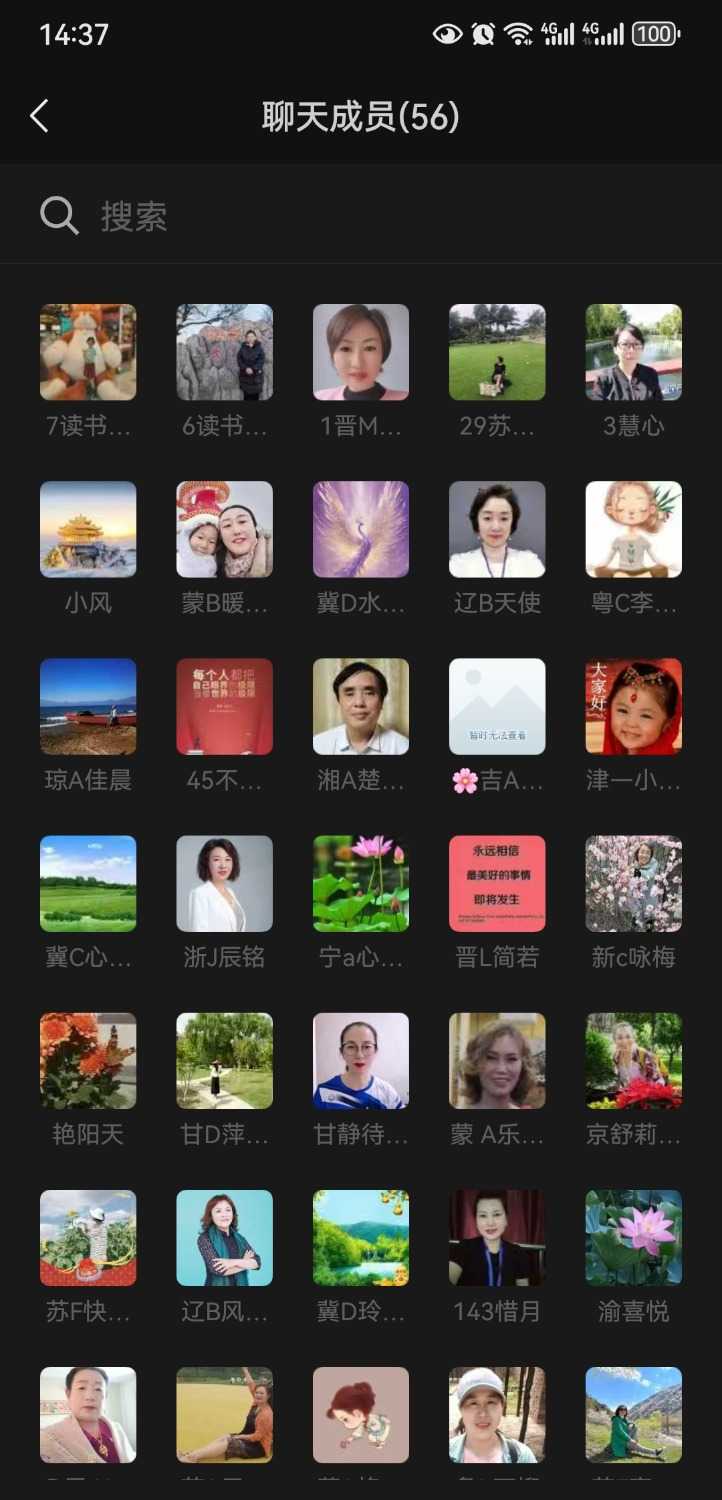Open the member starting with 45不
Image resolution: width=722 pixels, height=1500 pixels.
pyautogui.click(x=224, y=707)
